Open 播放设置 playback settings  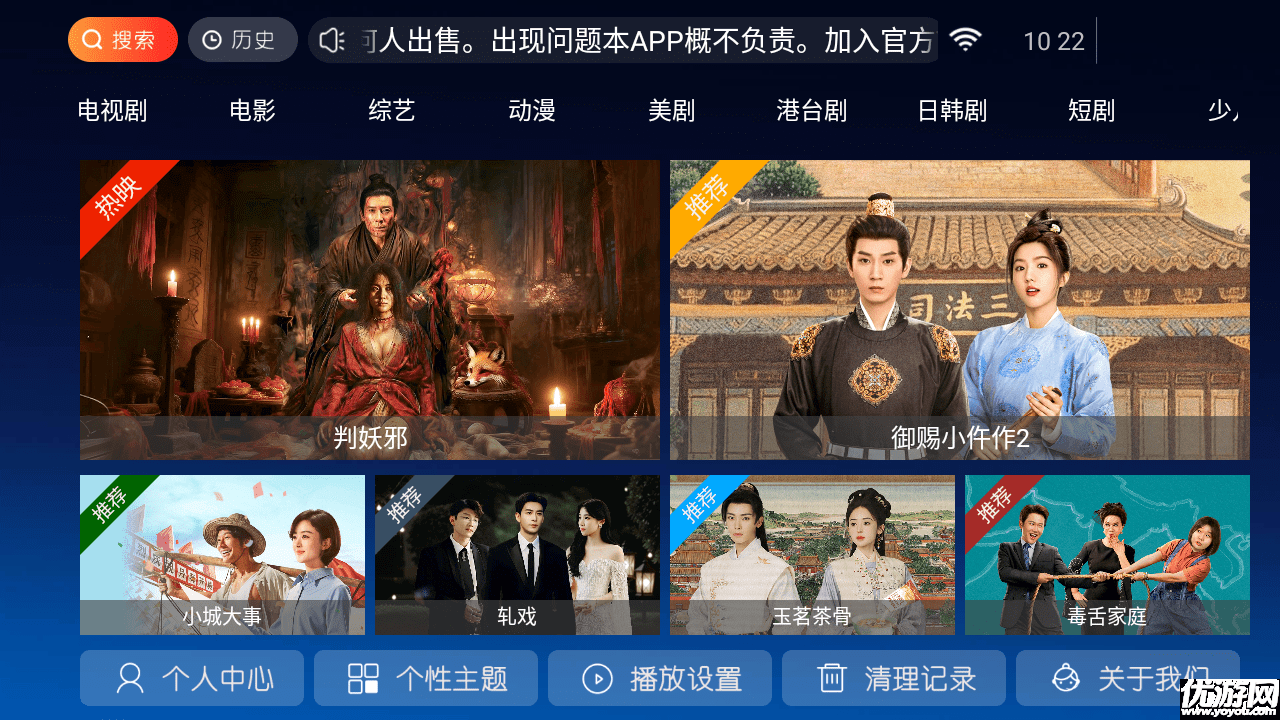pos(660,678)
